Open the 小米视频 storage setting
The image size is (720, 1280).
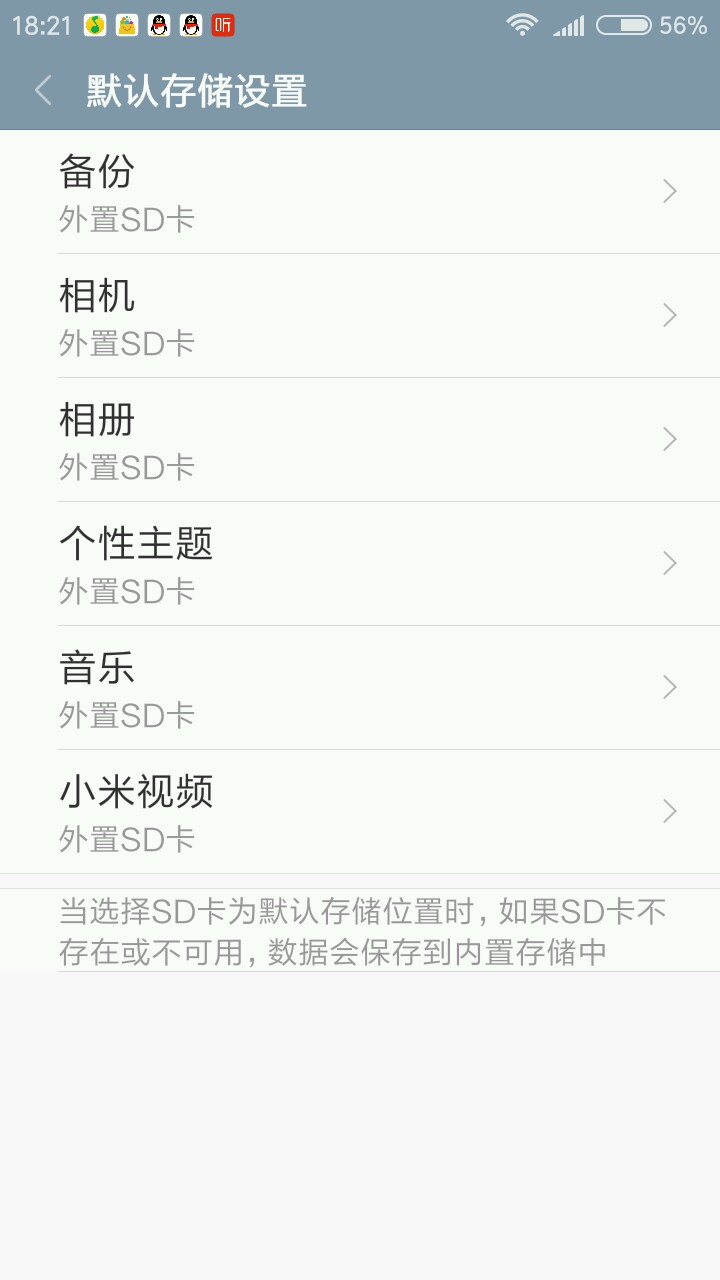pyautogui.click(x=360, y=812)
